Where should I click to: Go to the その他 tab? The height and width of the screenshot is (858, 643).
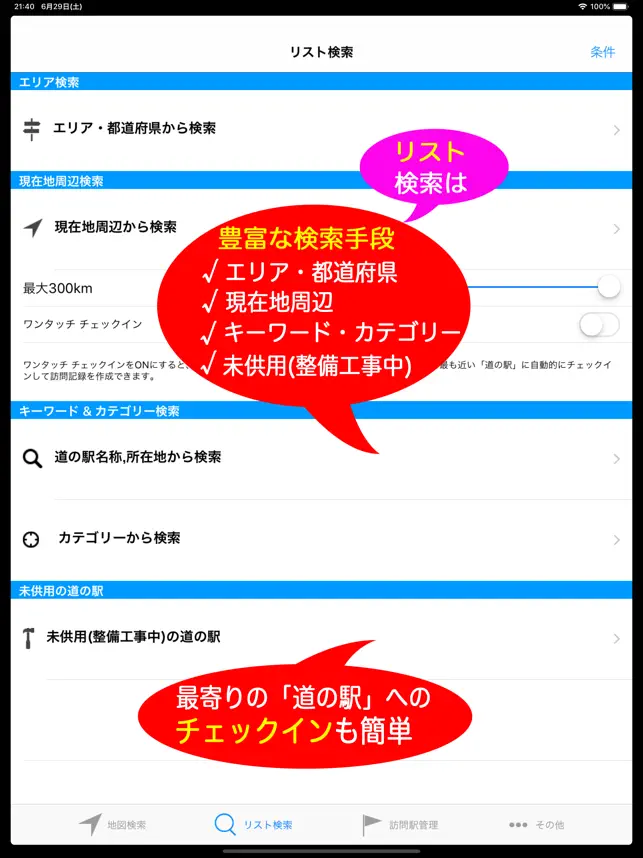pos(536,825)
